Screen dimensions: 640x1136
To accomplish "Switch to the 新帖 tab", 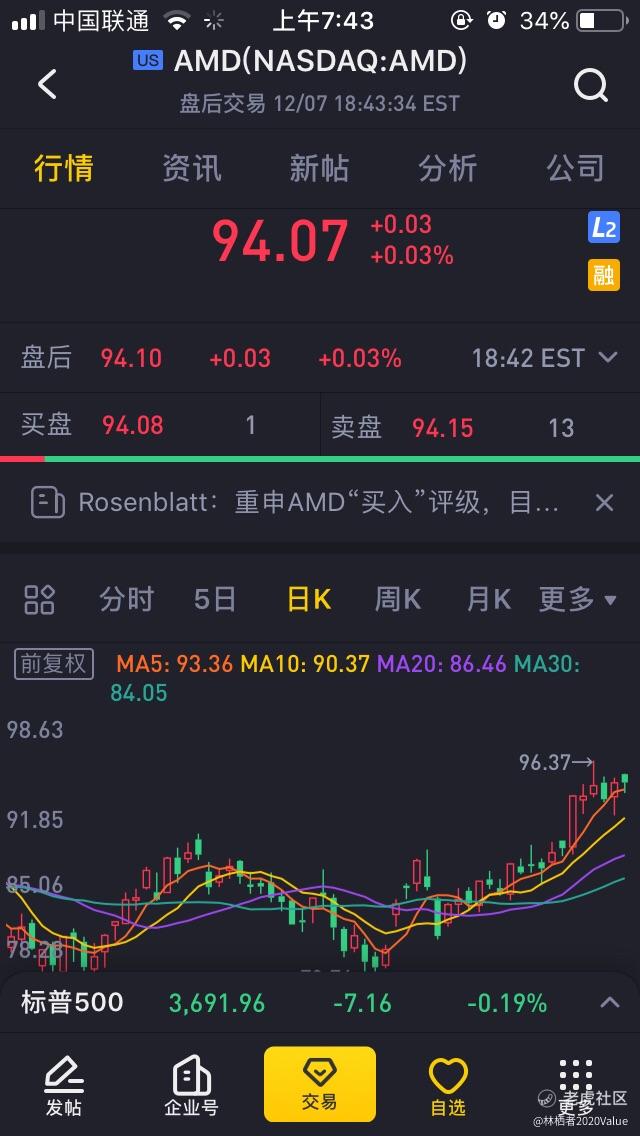I will pos(319,168).
